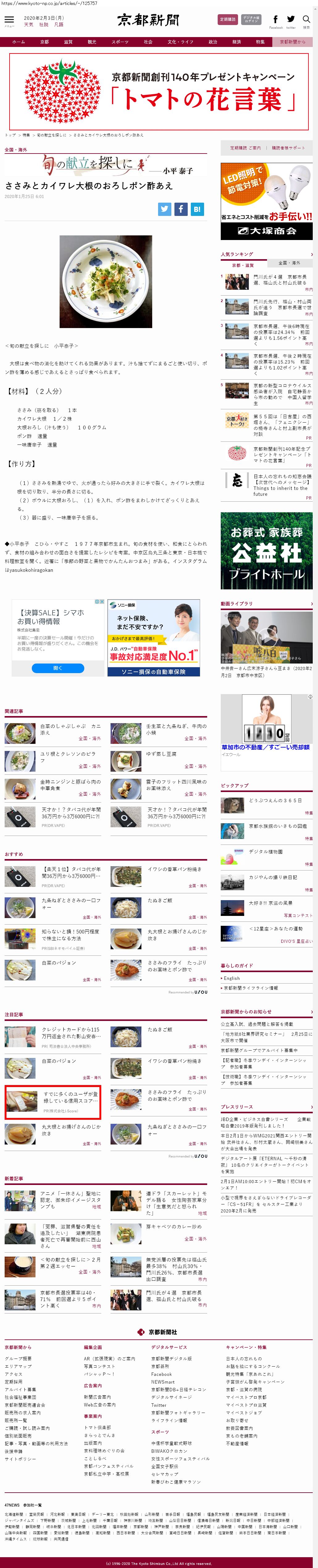Switch to the スポーツ nav tab

[120, 42]
